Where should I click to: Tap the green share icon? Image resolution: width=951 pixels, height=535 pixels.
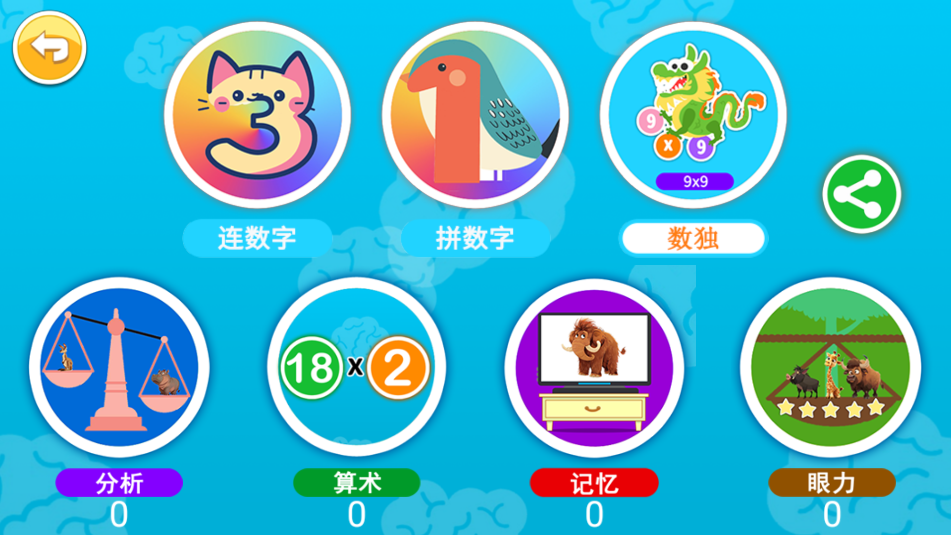(861, 194)
